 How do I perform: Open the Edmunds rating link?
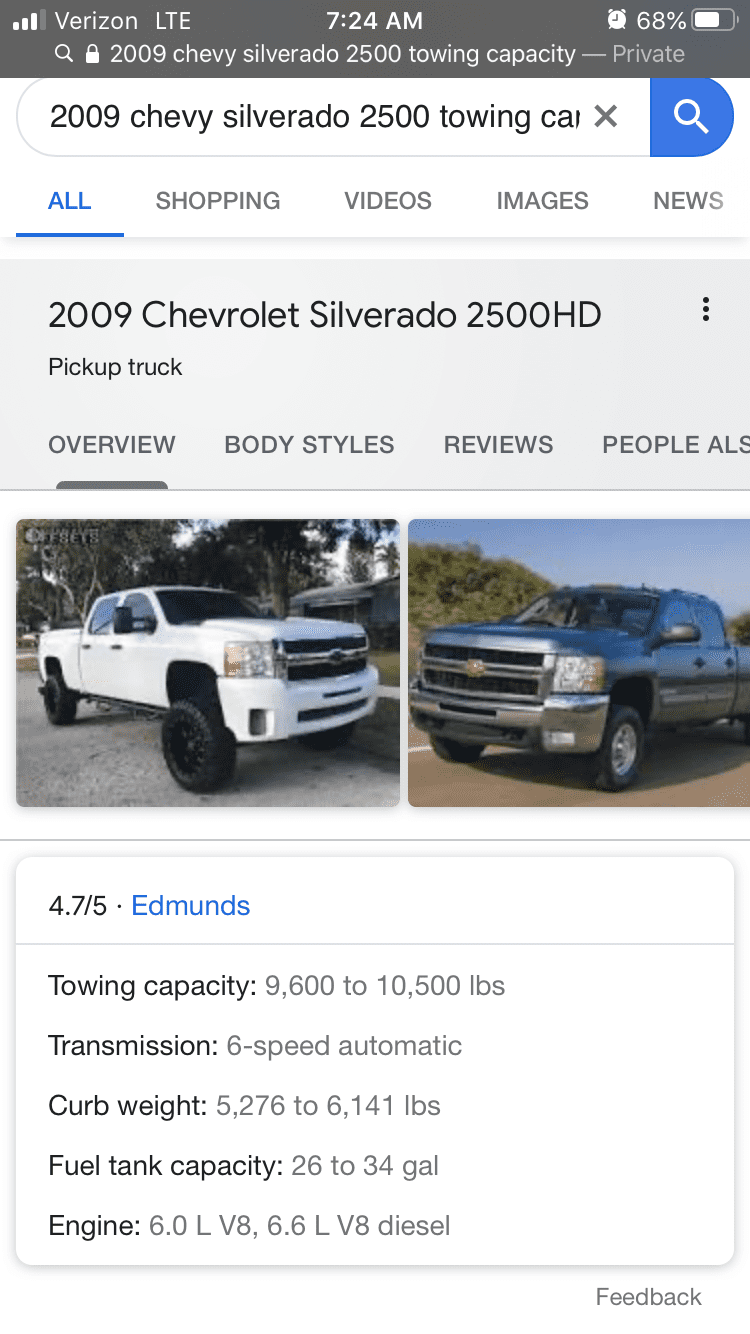tap(190, 906)
